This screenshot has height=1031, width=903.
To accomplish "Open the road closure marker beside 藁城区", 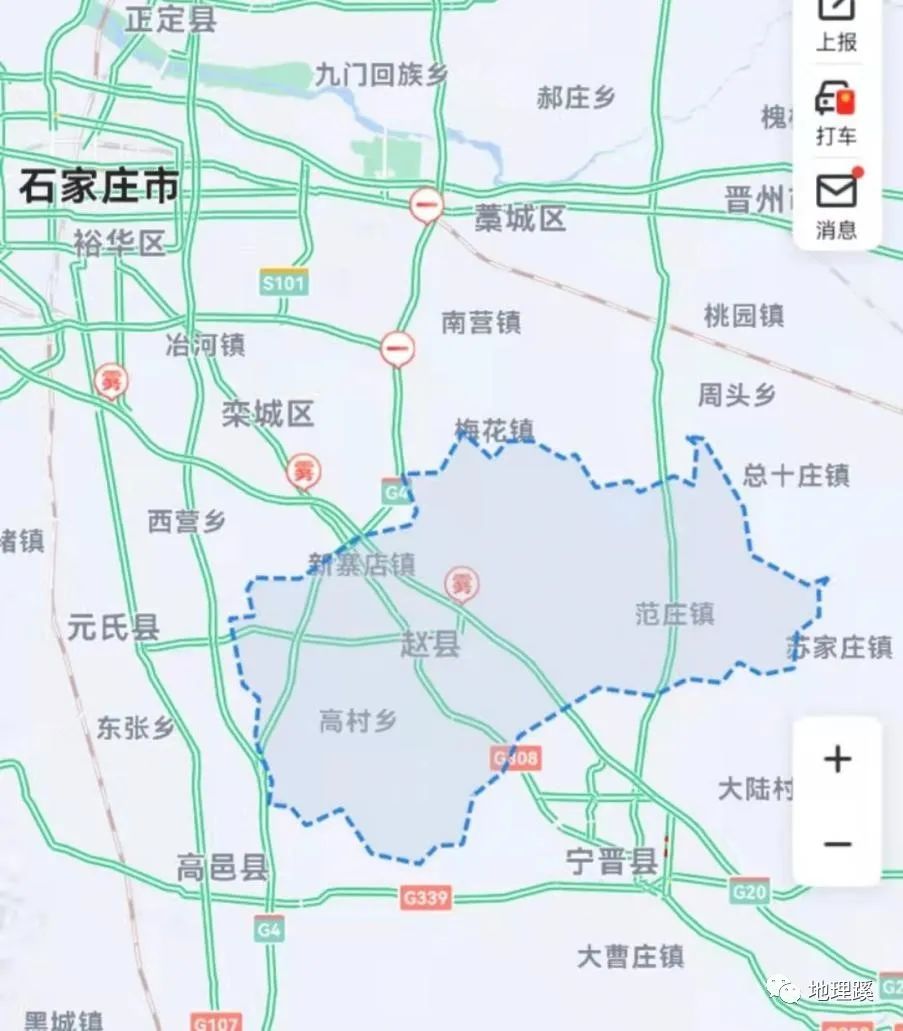I will [426, 205].
